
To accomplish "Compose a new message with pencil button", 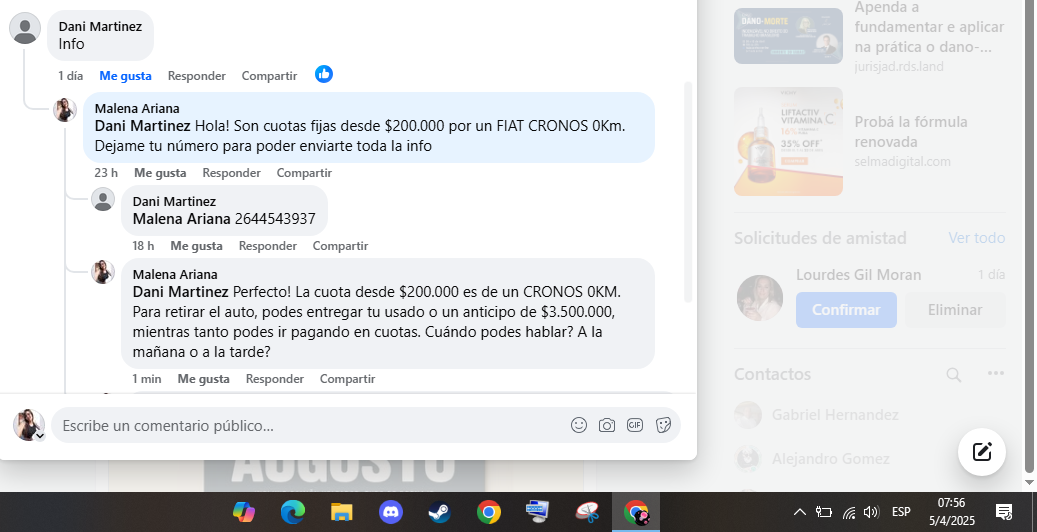I will coord(982,451).
